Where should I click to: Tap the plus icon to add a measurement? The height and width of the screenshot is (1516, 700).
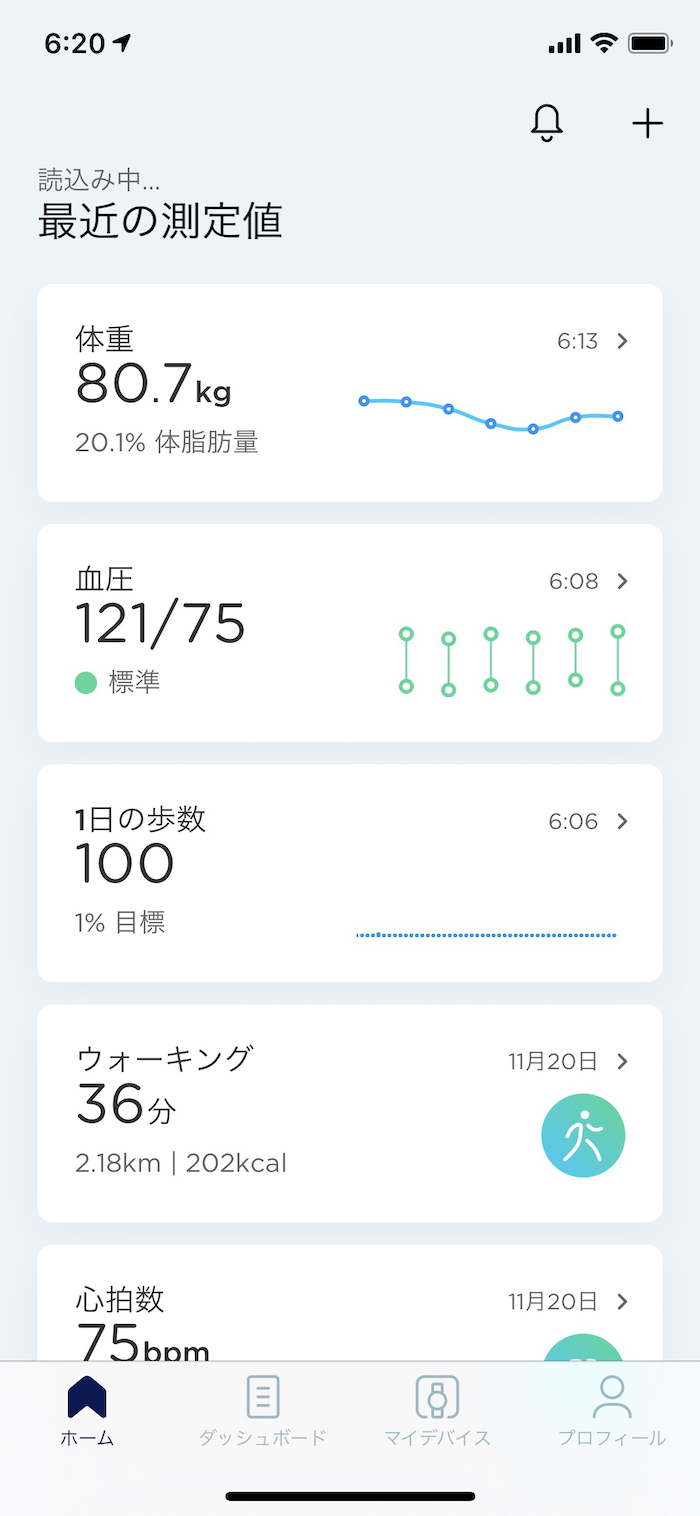(648, 123)
